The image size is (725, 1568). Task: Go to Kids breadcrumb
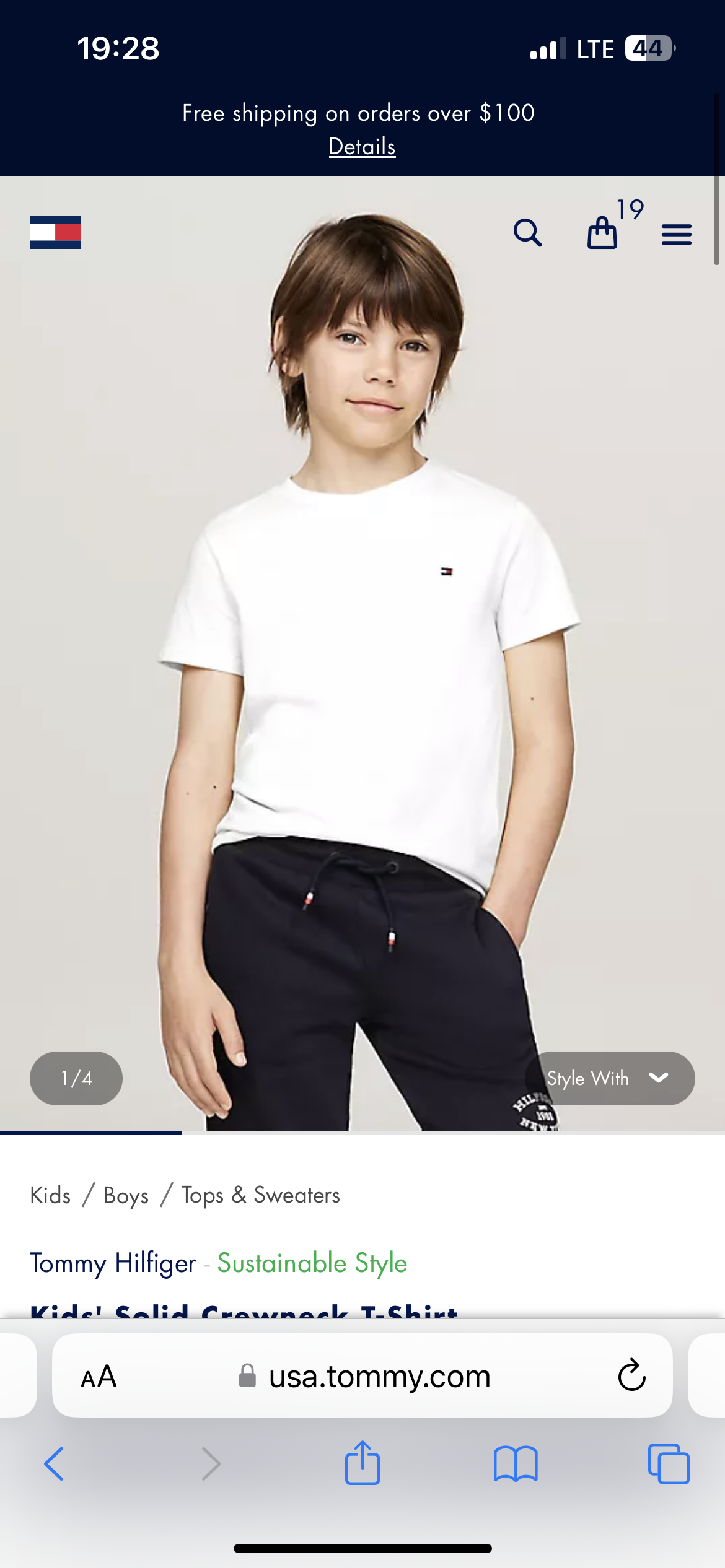pos(50,1195)
